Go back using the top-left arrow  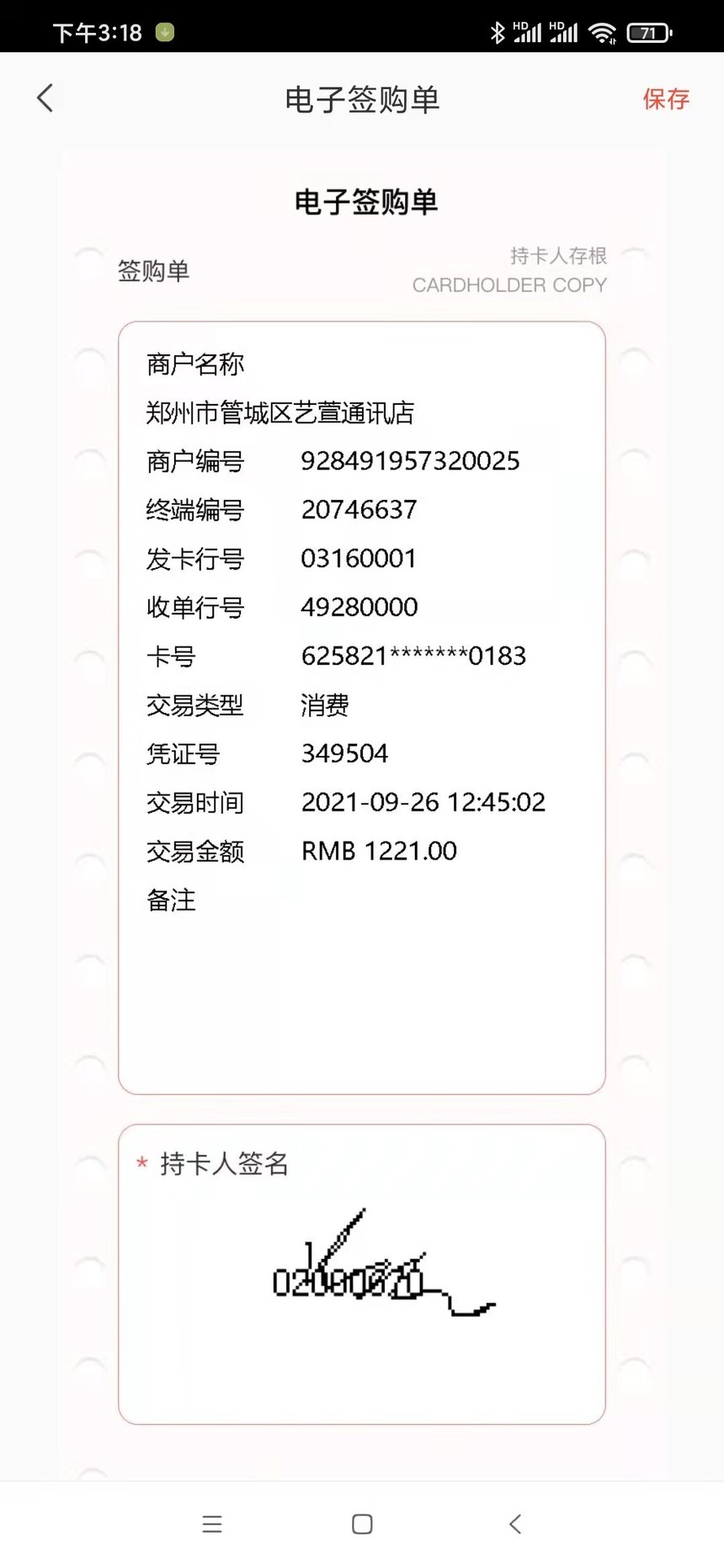(45, 98)
